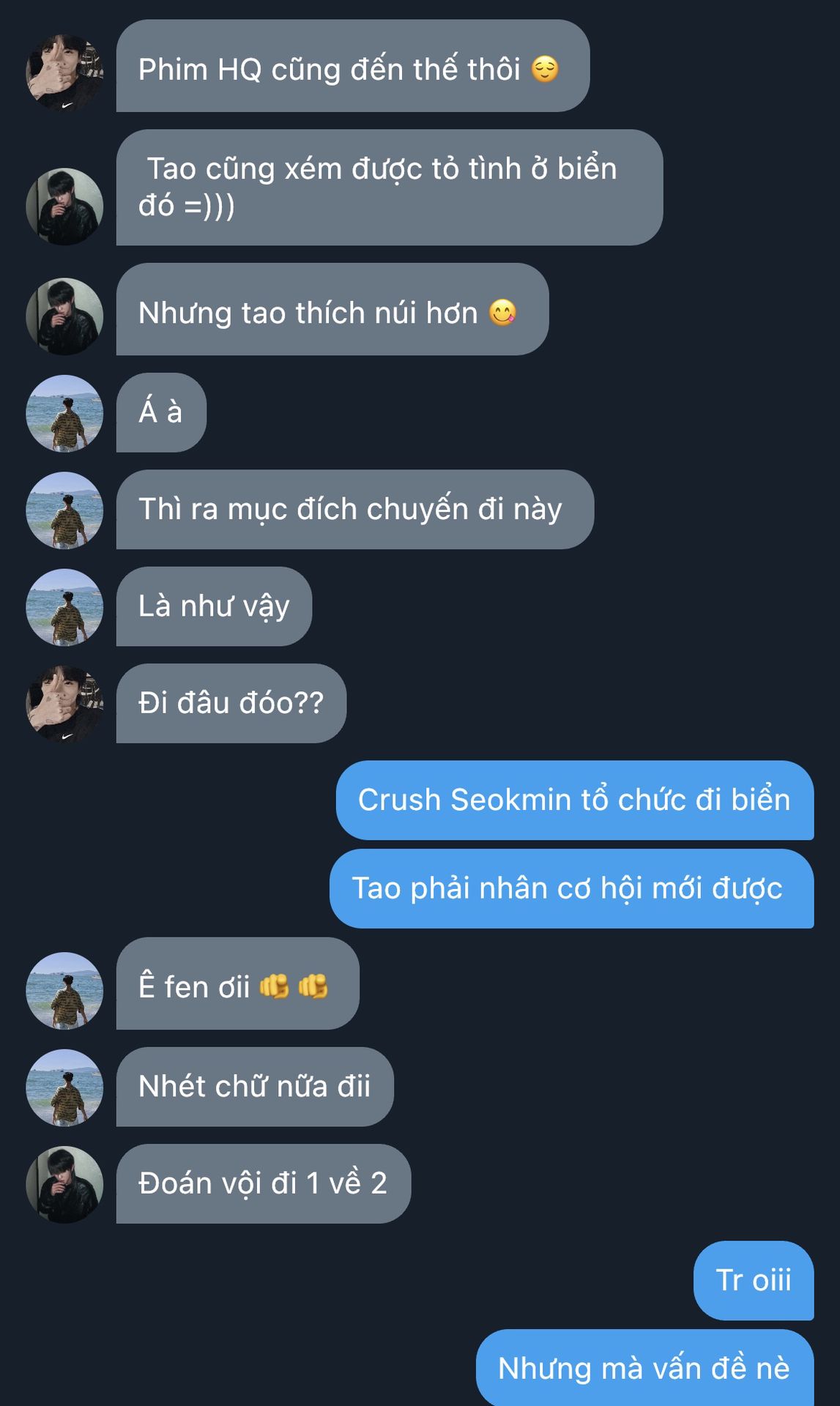
Task: Open avatar beside 'Phim HQ cũng đến thế thôi'
Action: (64, 73)
